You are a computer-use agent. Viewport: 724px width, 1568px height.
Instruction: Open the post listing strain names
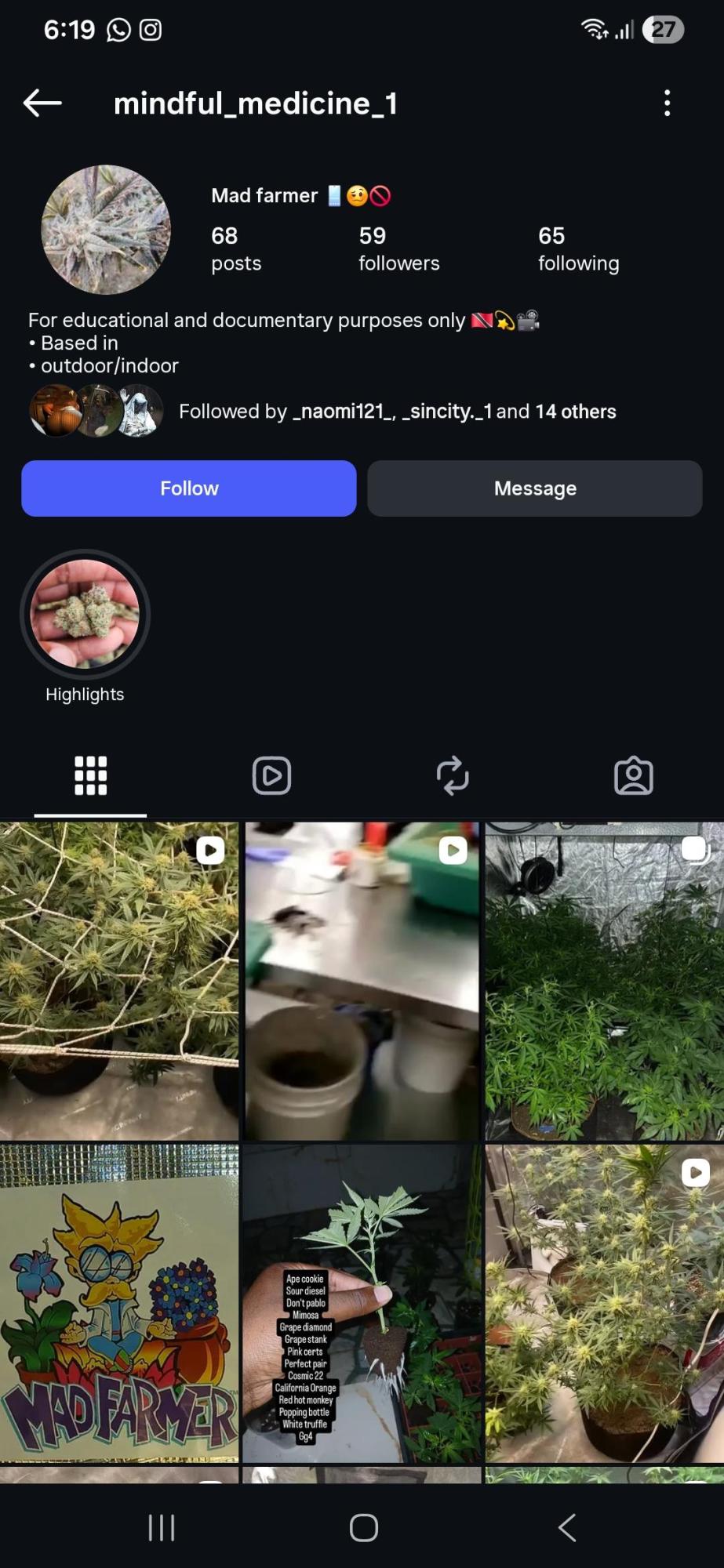tap(362, 1303)
